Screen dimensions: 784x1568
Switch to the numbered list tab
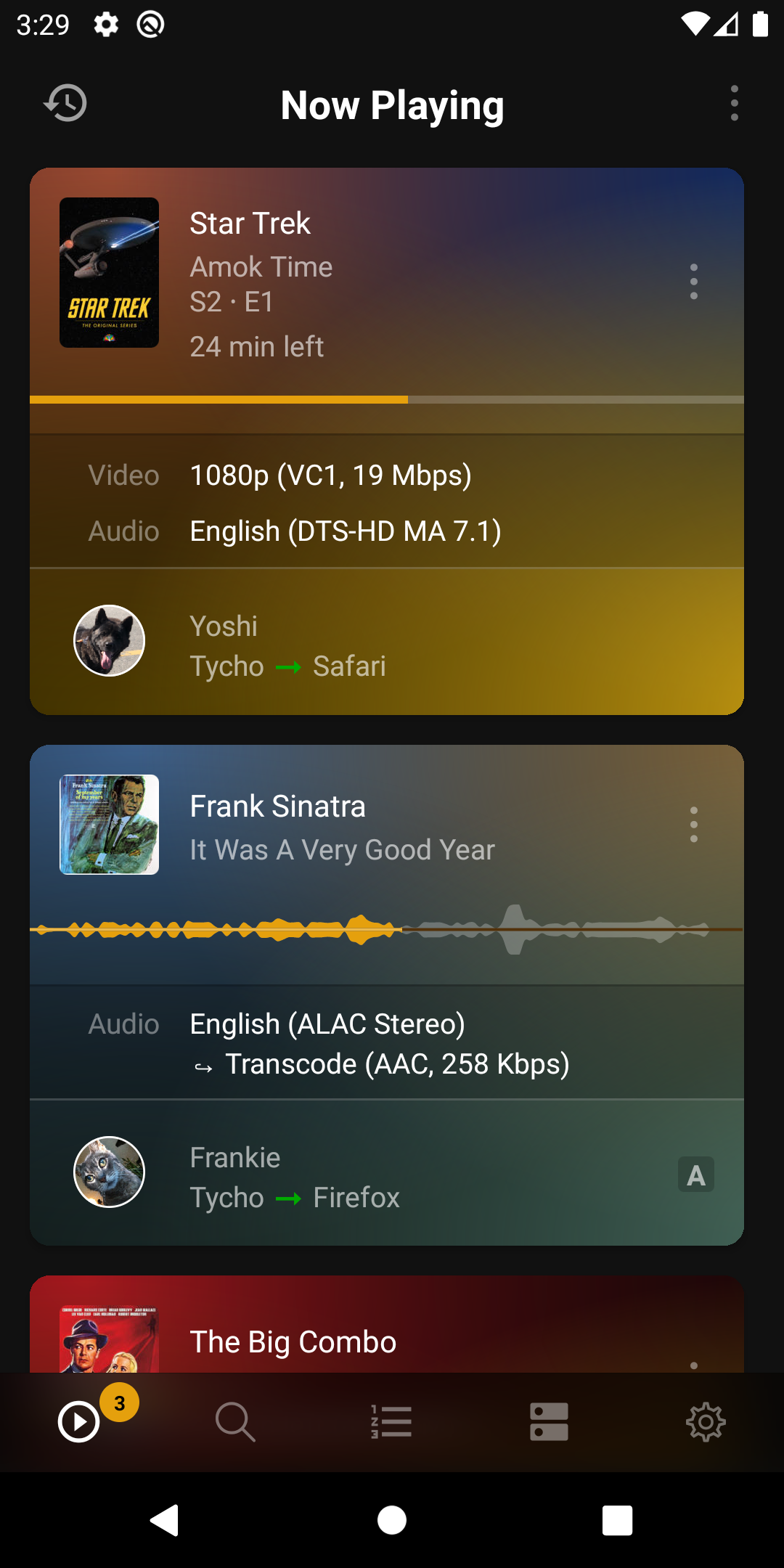tap(392, 1421)
